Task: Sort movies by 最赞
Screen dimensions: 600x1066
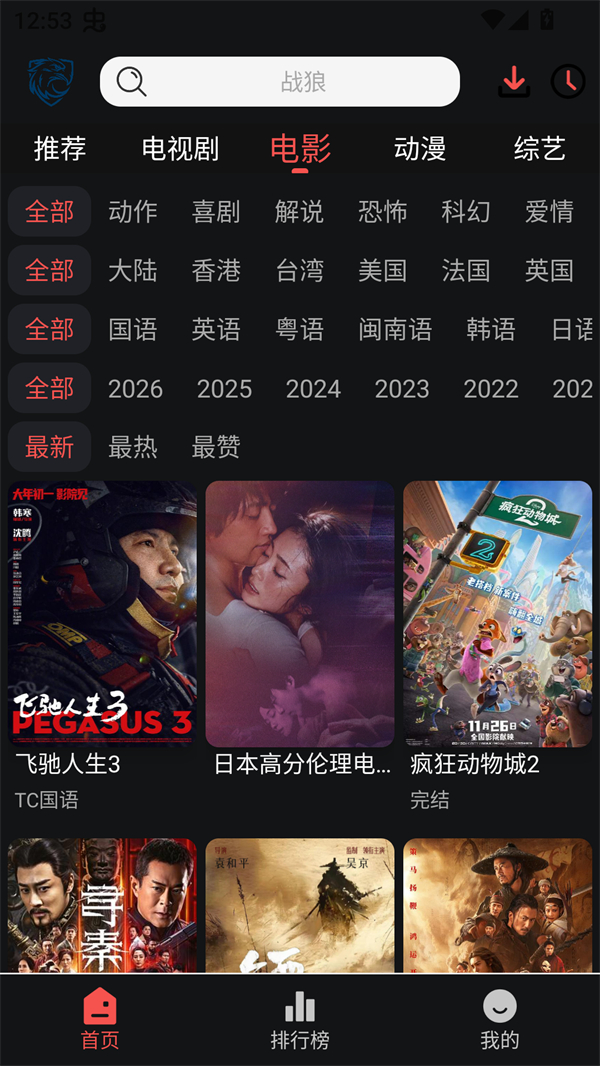Action: [216, 447]
